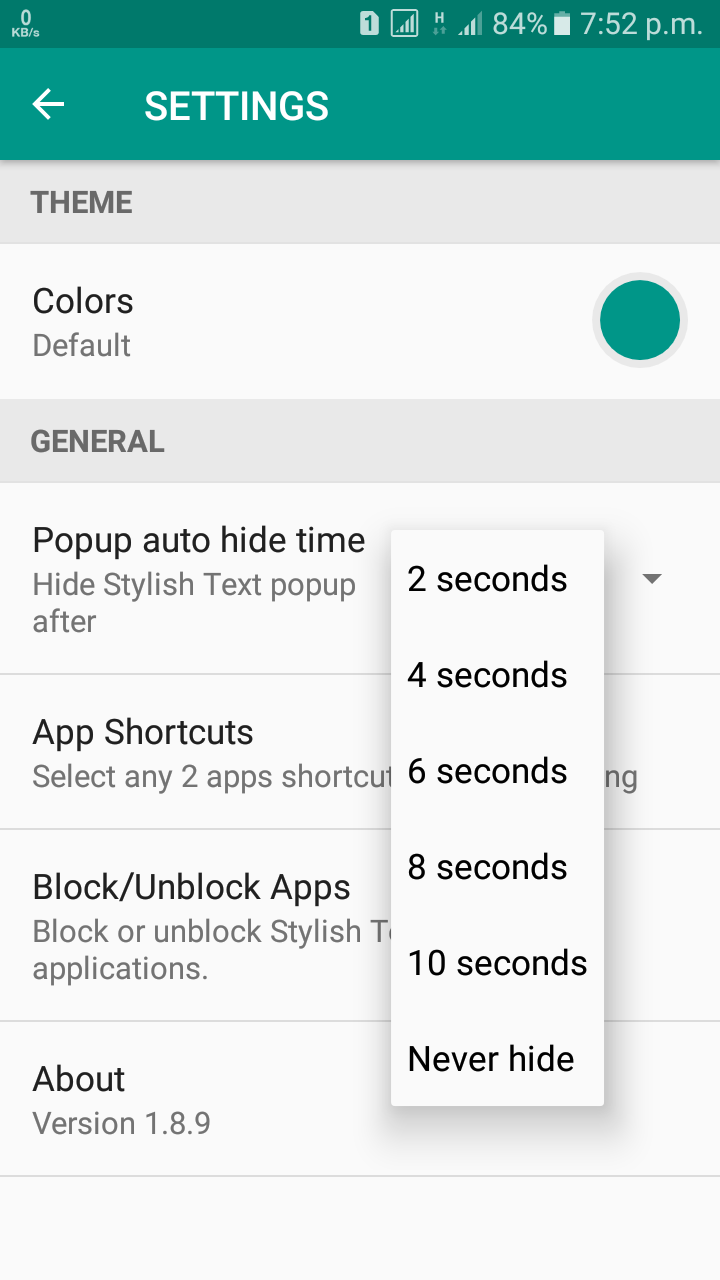The width and height of the screenshot is (720, 1280).
Task: Tap the dropdown arrow for hide time
Action: tap(652, 578)
